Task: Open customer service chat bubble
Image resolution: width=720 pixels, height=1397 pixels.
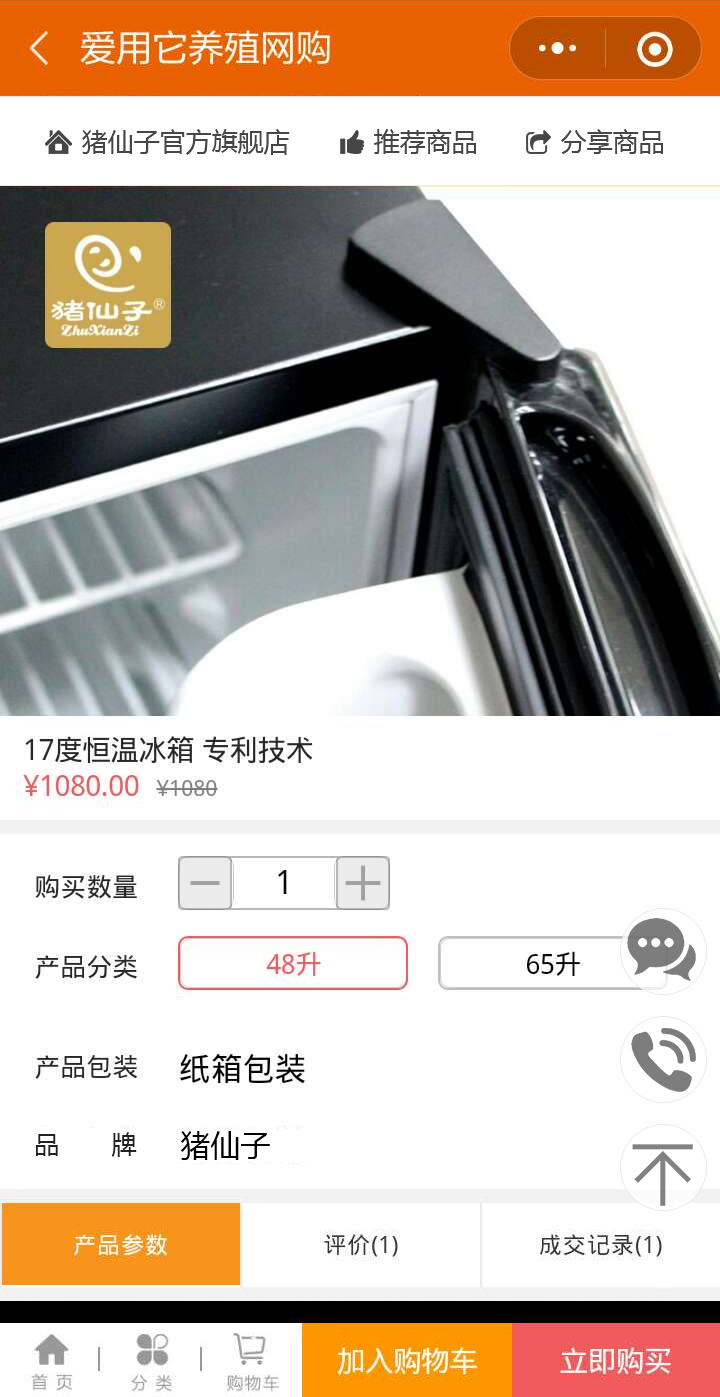Action: 662,950
